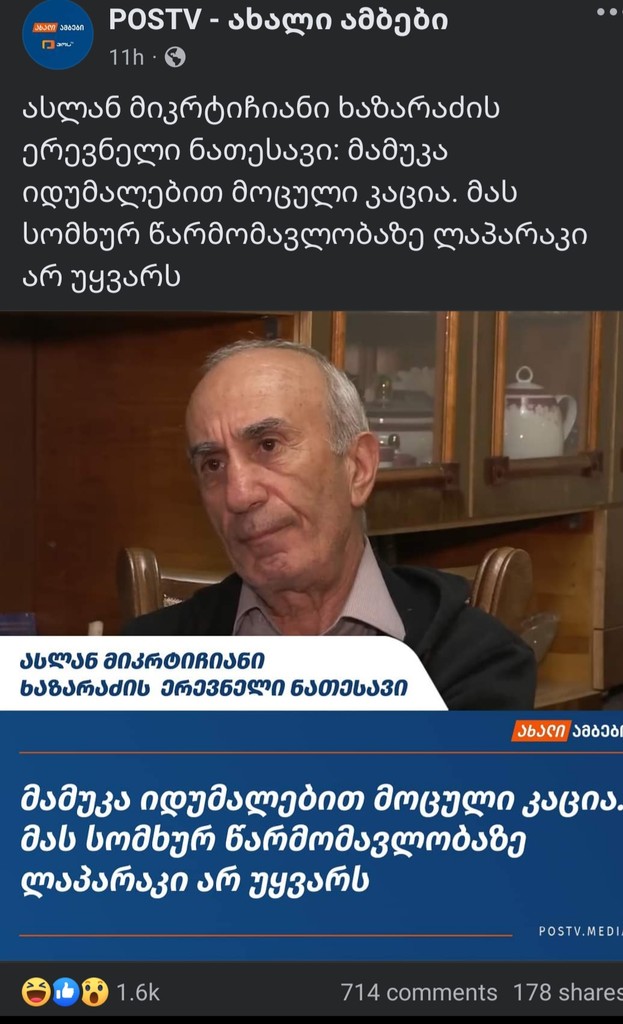View the 1.6k reactions list
The height and width of the screenshot is (1024, 623).
91,992
